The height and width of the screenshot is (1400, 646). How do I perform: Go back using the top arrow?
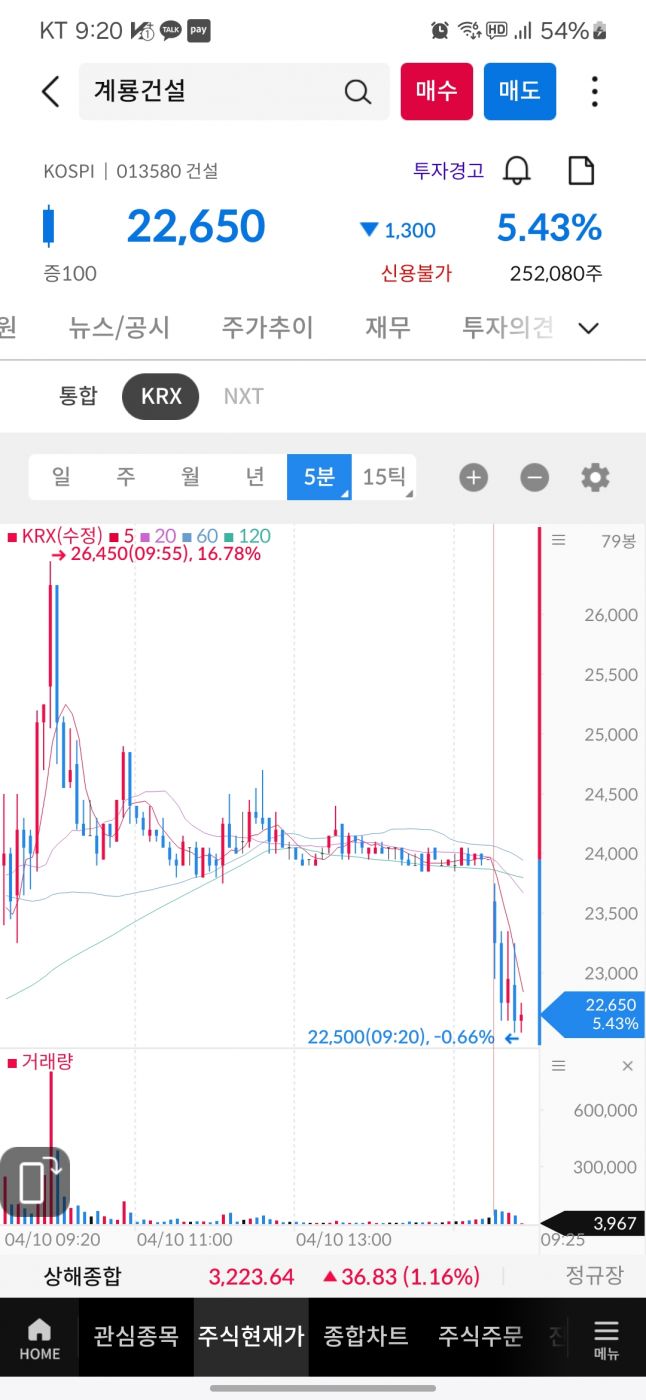pyautogui.click(x=51, y=92)
